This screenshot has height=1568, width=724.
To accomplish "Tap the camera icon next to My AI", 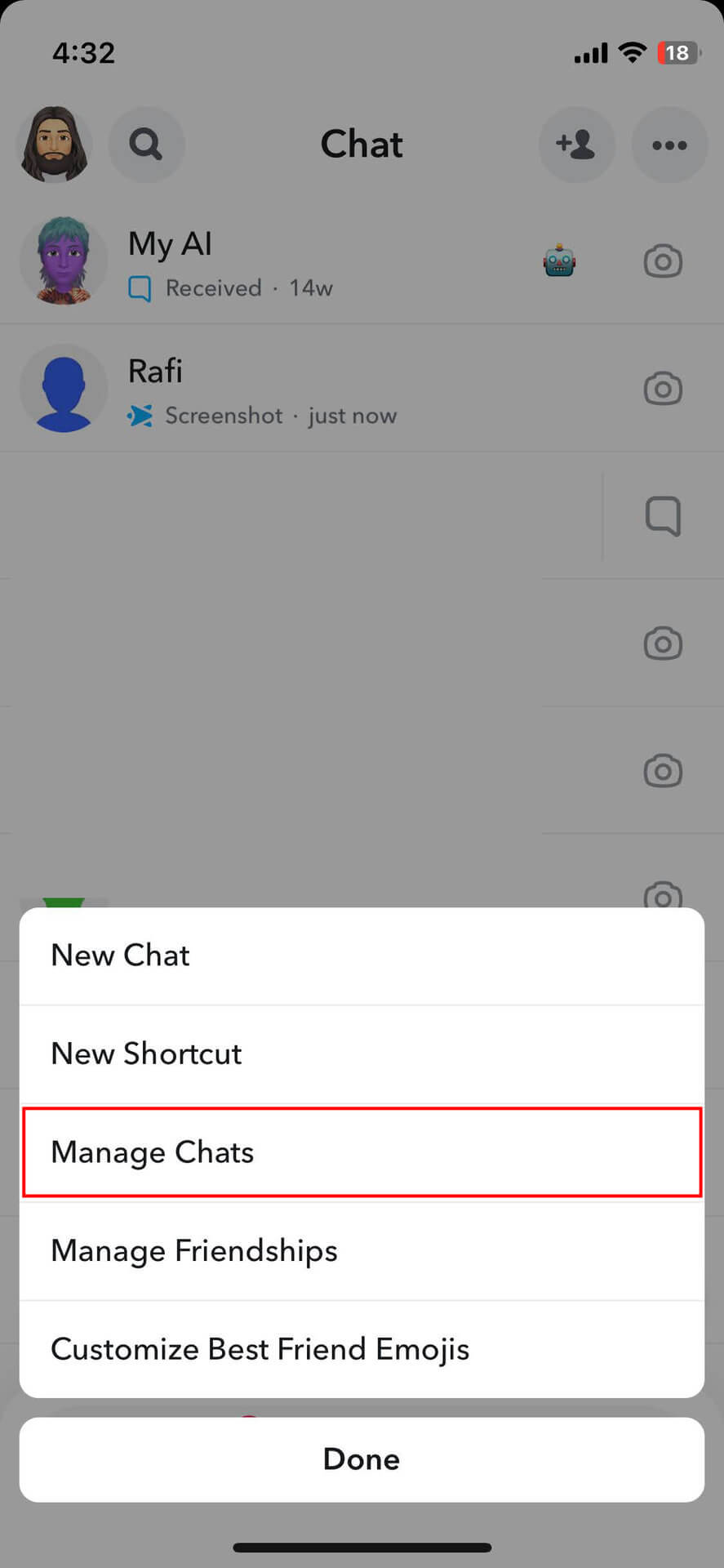I will pos(663,261).
